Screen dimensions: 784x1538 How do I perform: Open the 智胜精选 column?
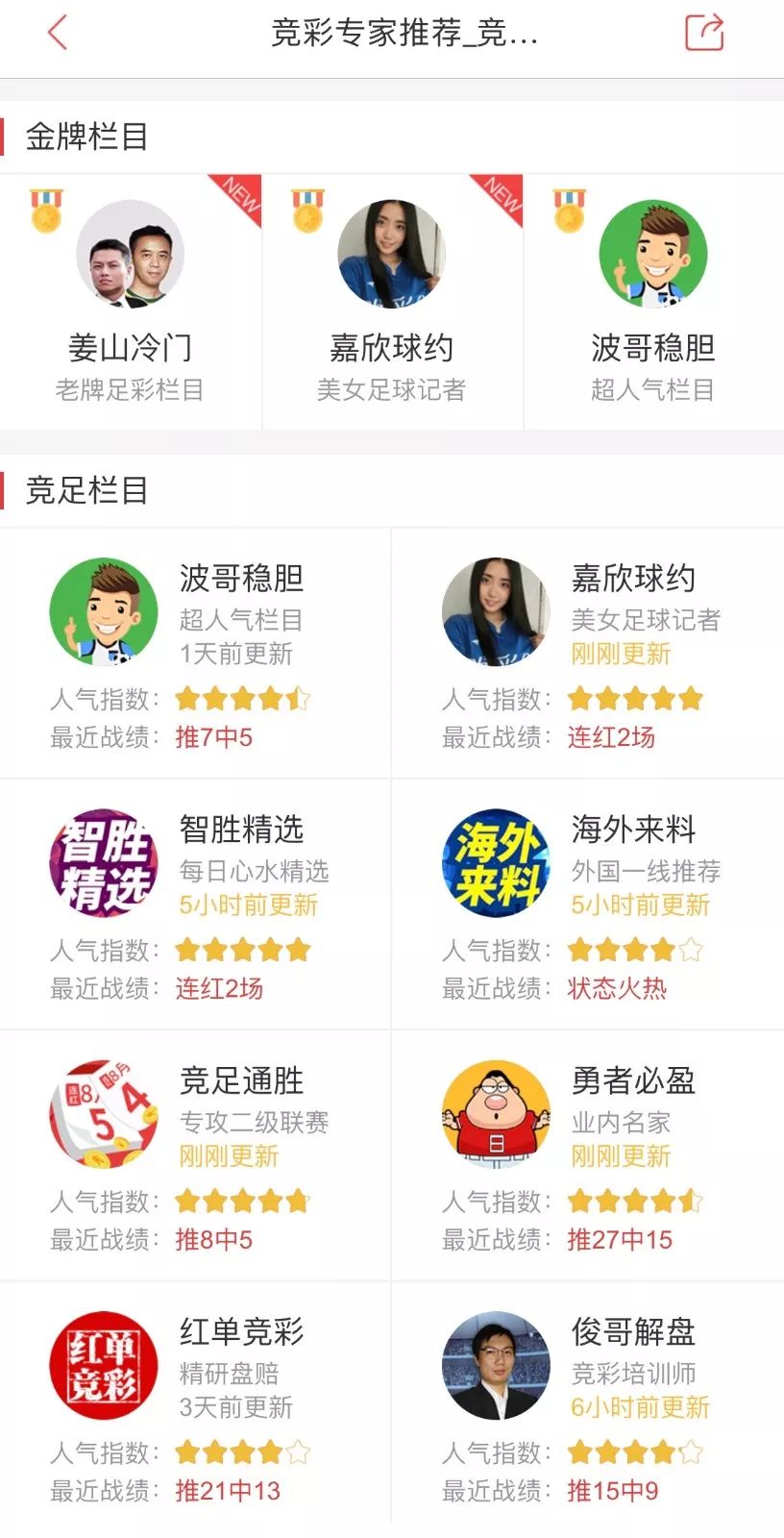pyautogui.click(x=196, y=905)
